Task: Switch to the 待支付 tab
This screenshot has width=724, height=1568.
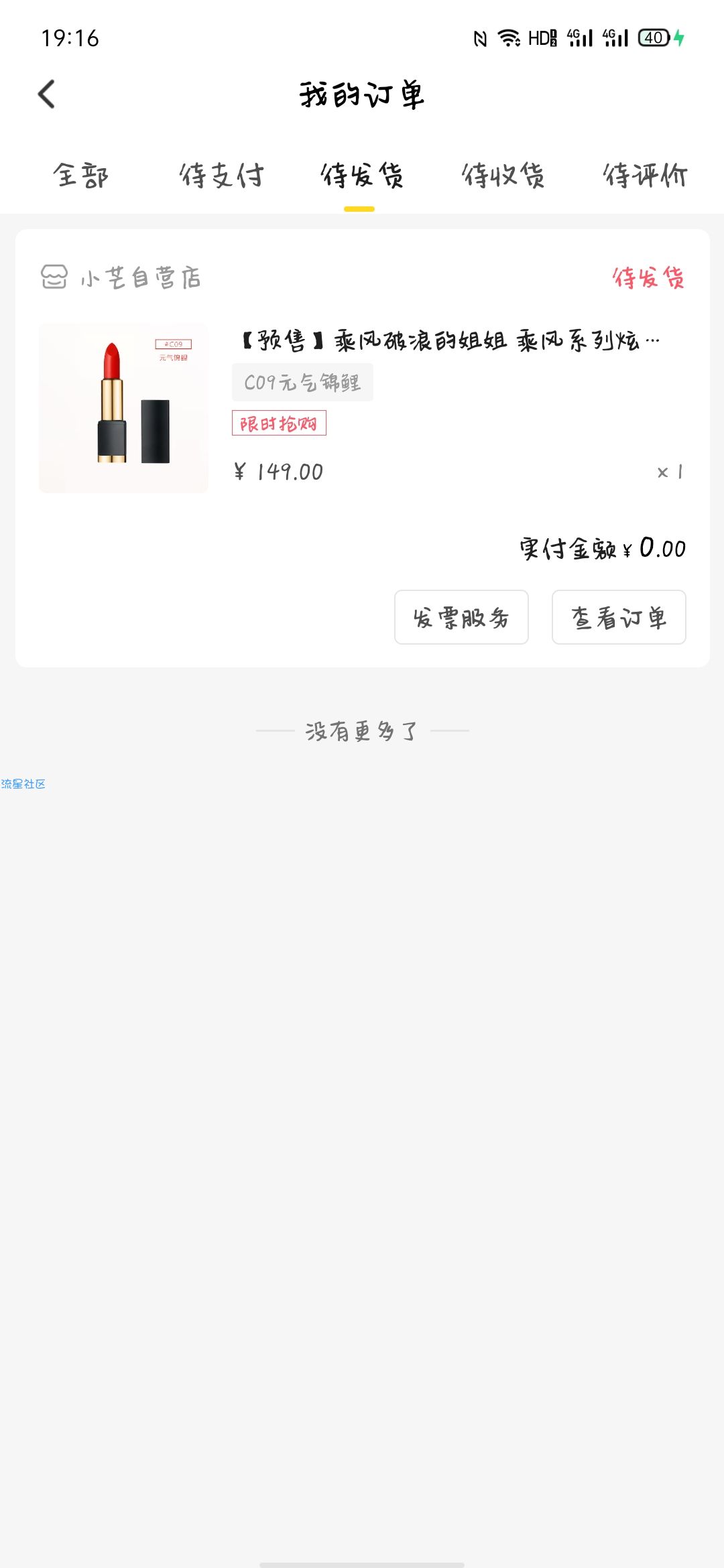Action: coord(222,176)
